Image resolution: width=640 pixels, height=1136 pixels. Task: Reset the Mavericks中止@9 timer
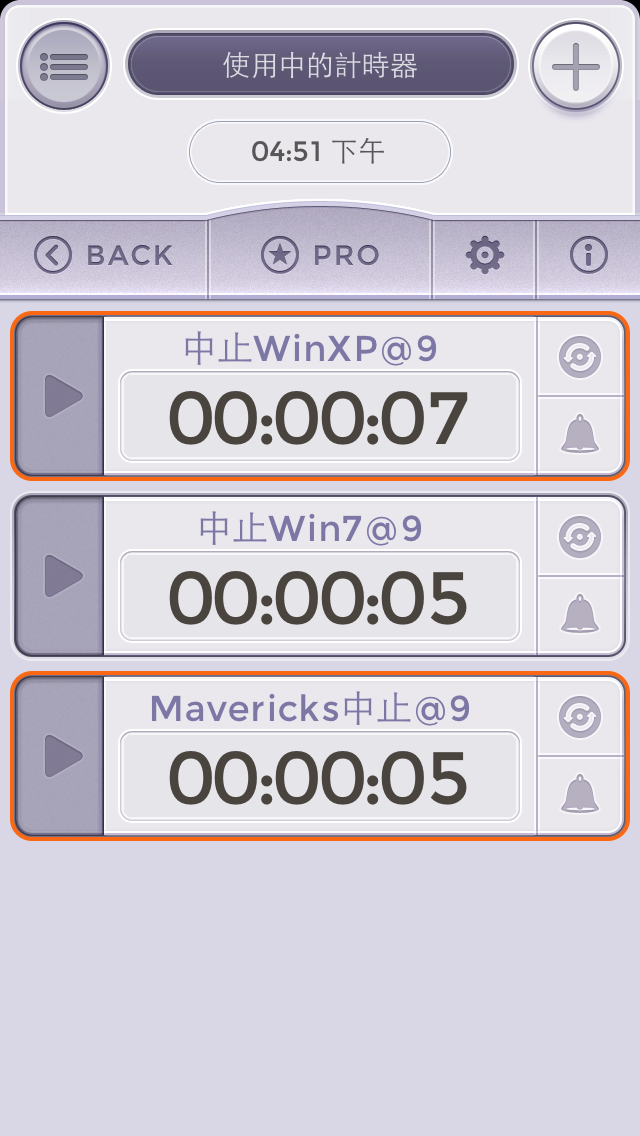pyautogui.click(x=580, y=717)
